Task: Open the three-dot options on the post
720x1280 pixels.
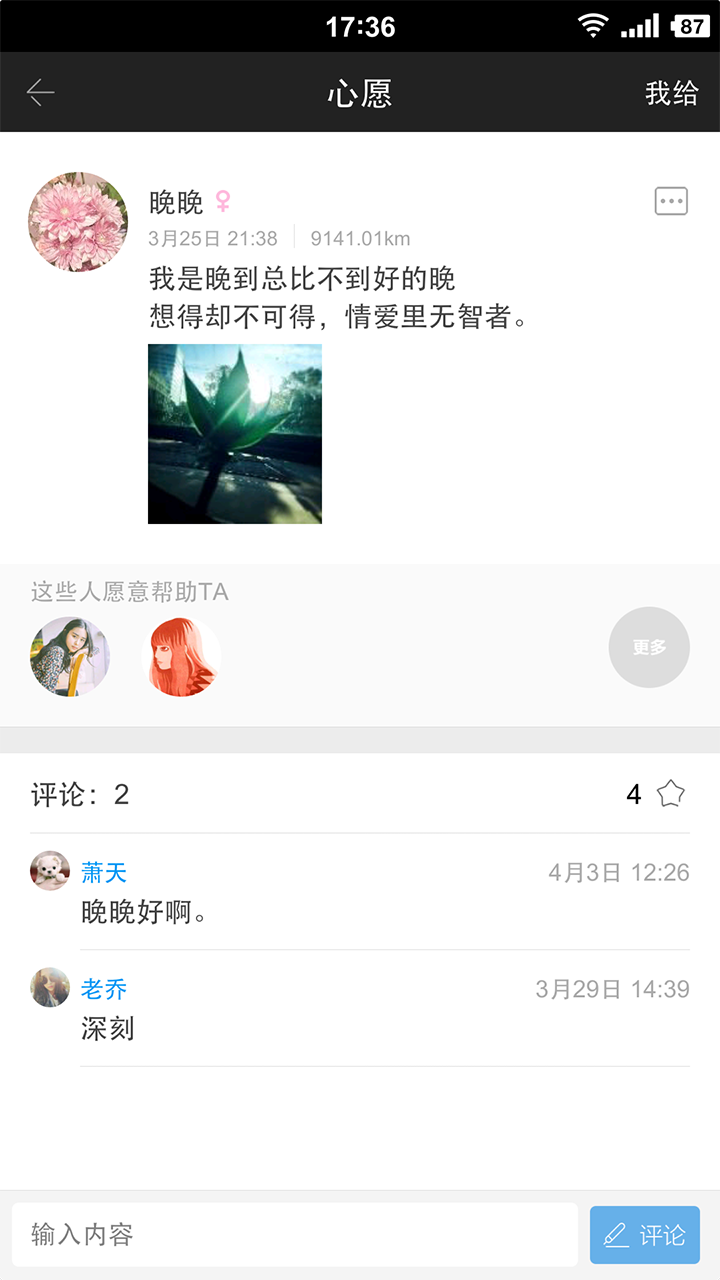Action: (671, 201)
